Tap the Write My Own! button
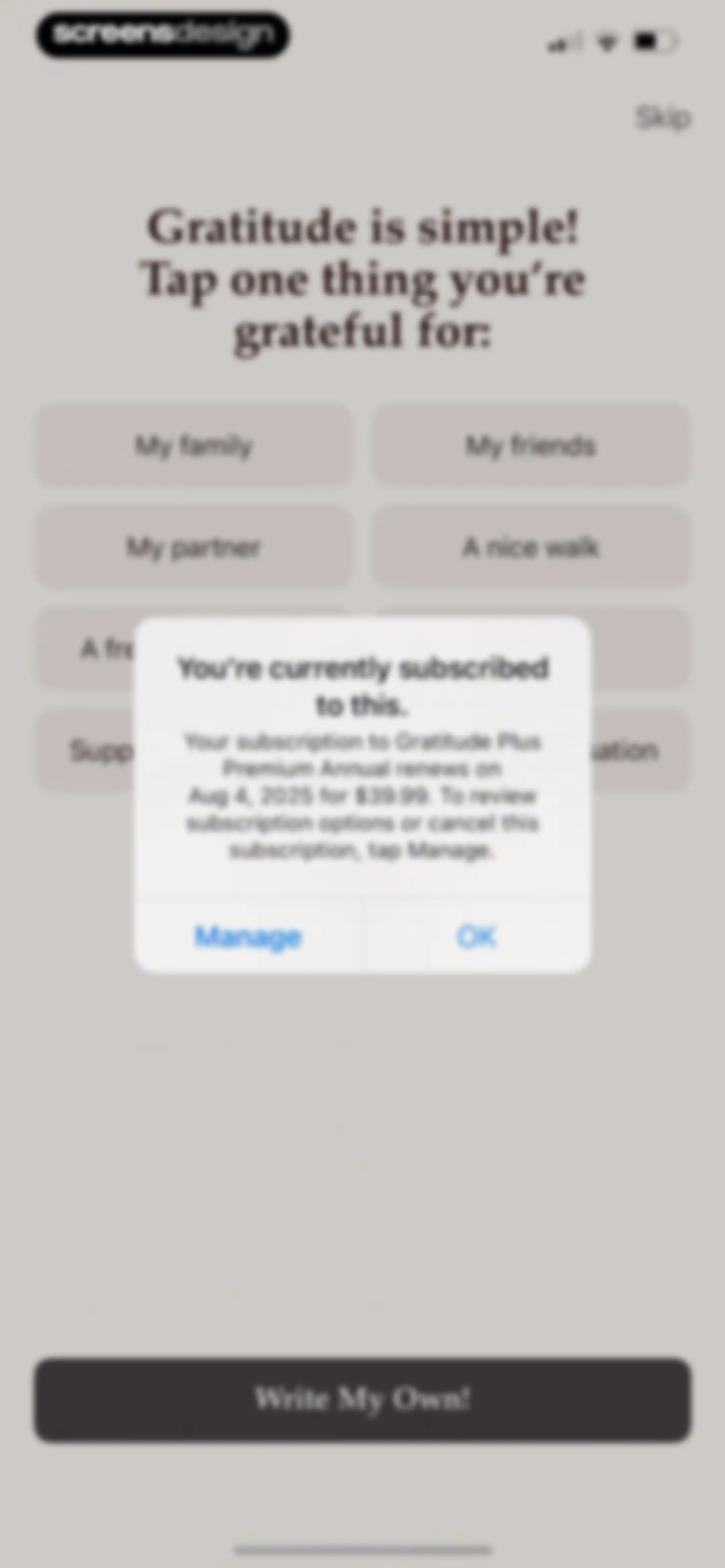 point(363,1399)
